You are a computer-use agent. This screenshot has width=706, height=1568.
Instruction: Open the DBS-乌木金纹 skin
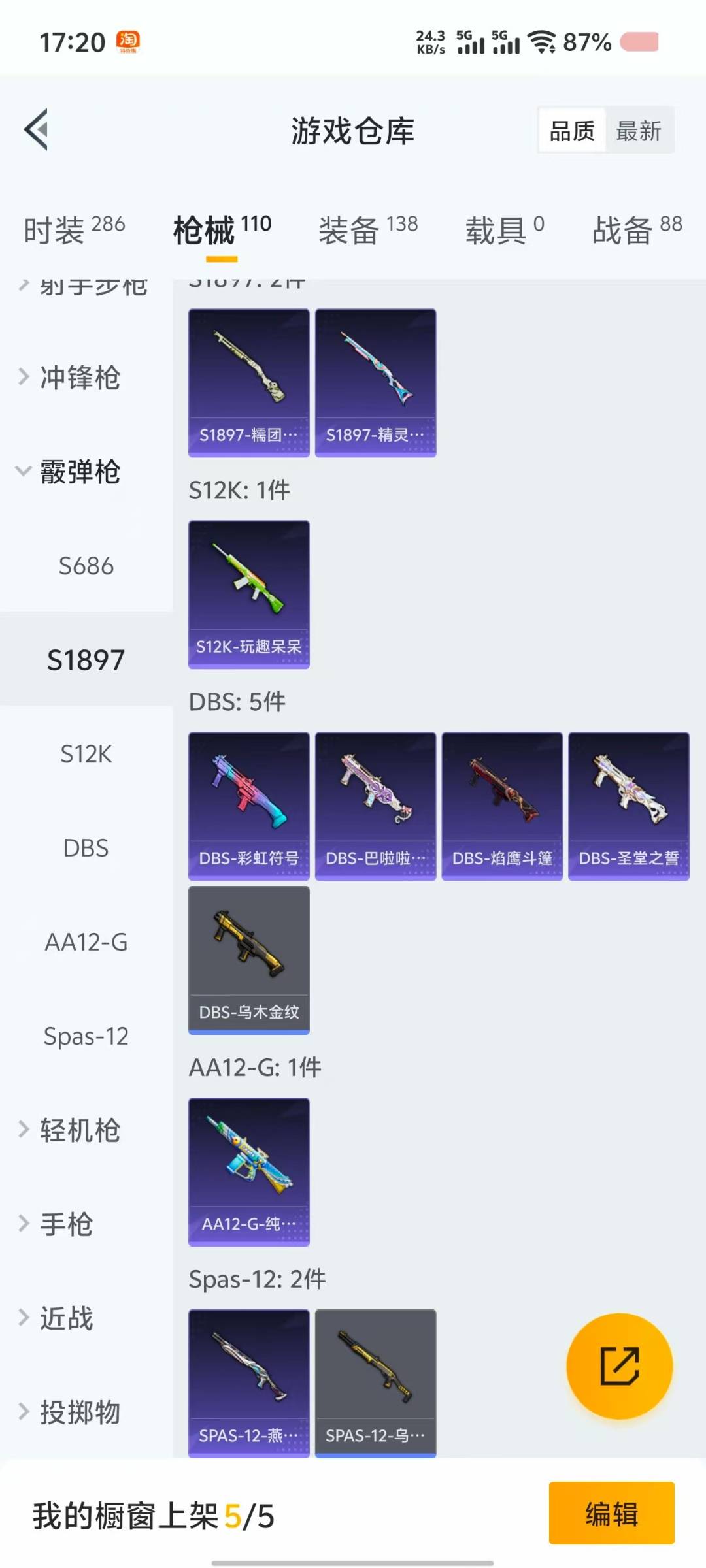point(249,960)
